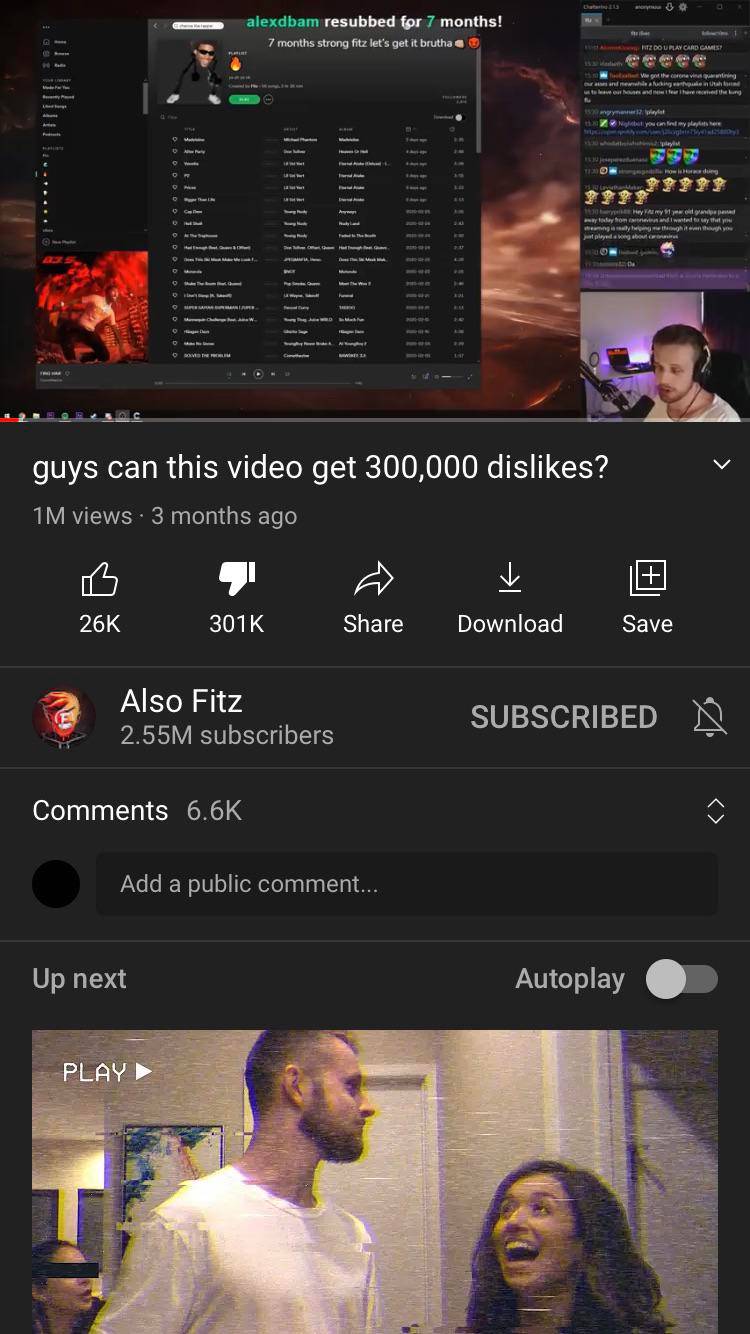Turn on the Autoplay switch
The height and width of the screenshot is (1334, 750).
(681, 979)
